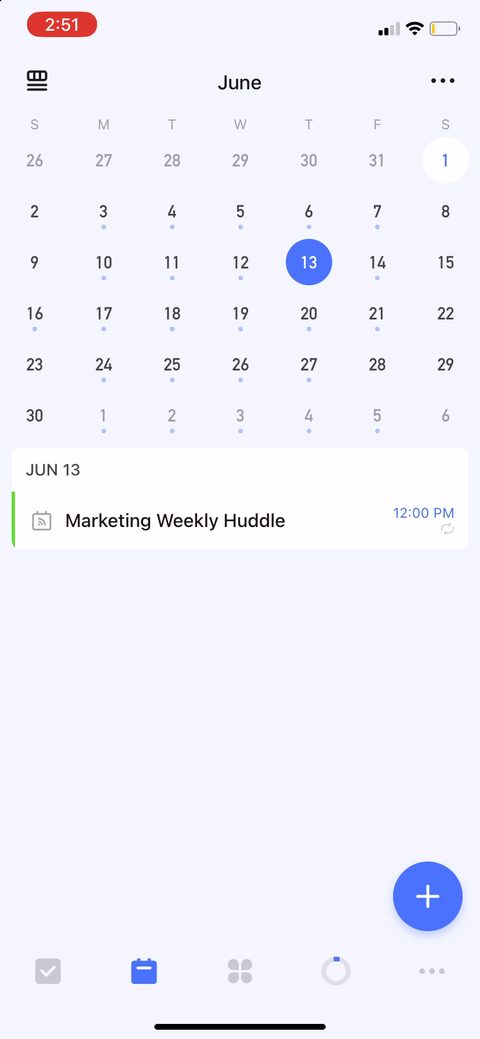This screenshot has height=1039, width=480.
Task: Select June 24 in the calendar
Action: (x=103, y=364)
